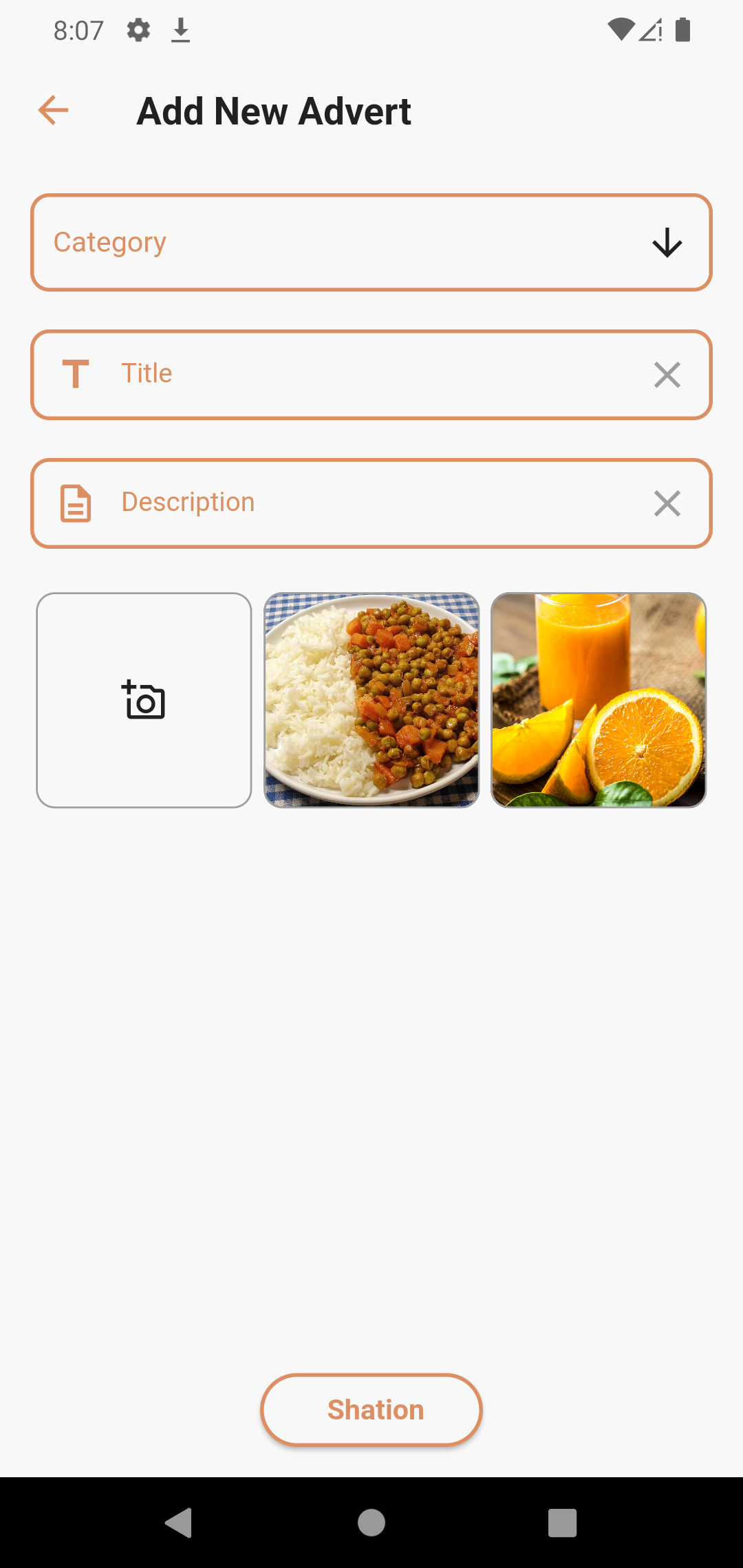Open the rice and peas photo
This screenshot has width=743, height=1568.
371,700
